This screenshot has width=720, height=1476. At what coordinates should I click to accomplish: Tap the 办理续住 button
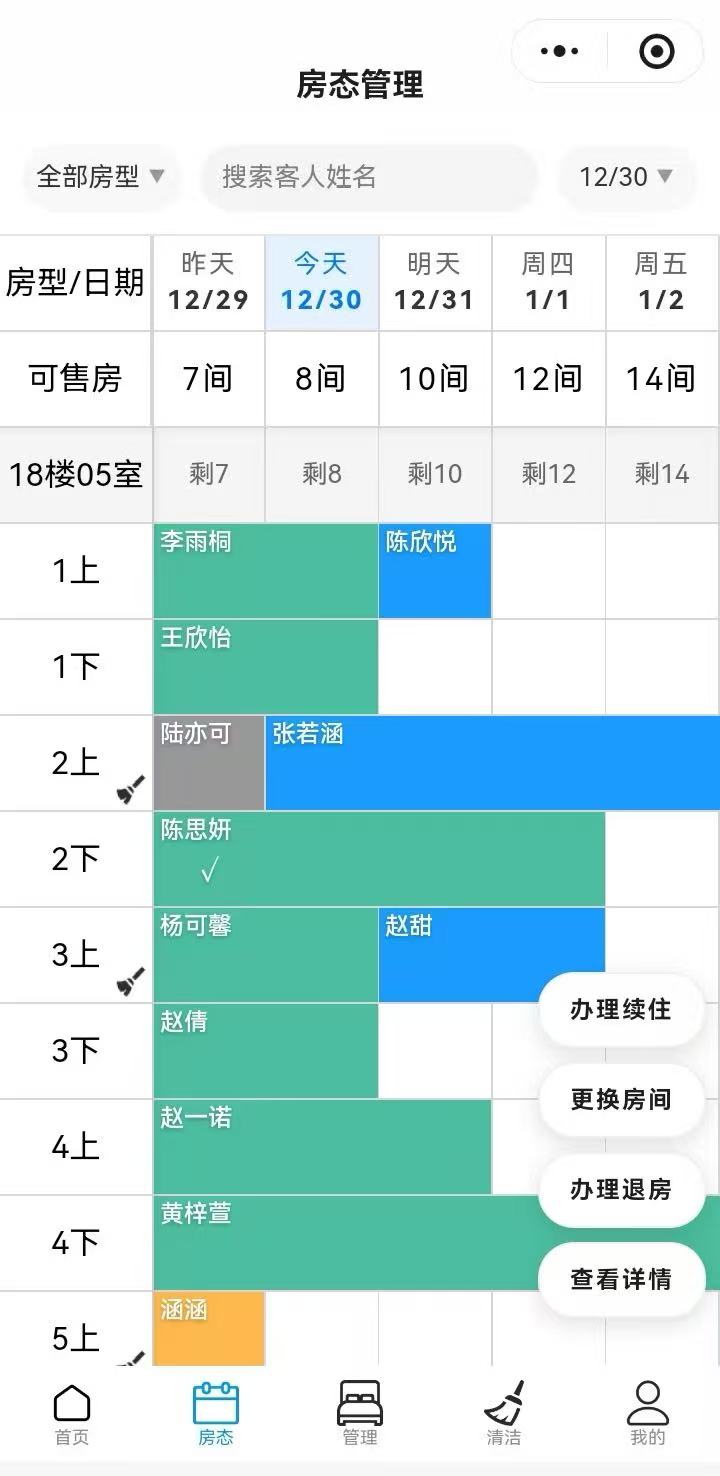621,1010
